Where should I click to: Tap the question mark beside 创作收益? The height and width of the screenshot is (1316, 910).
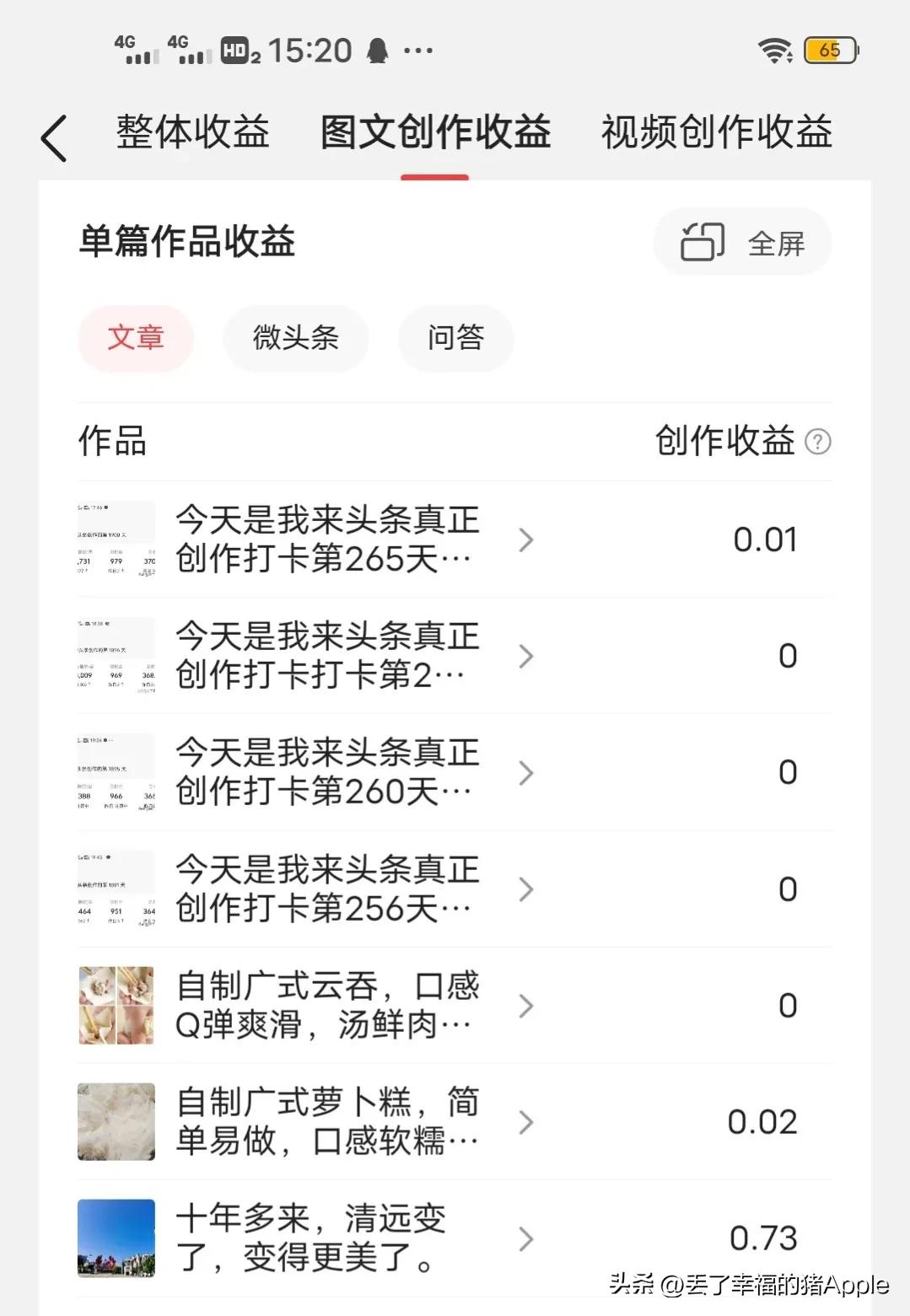[x=816, y=441]
